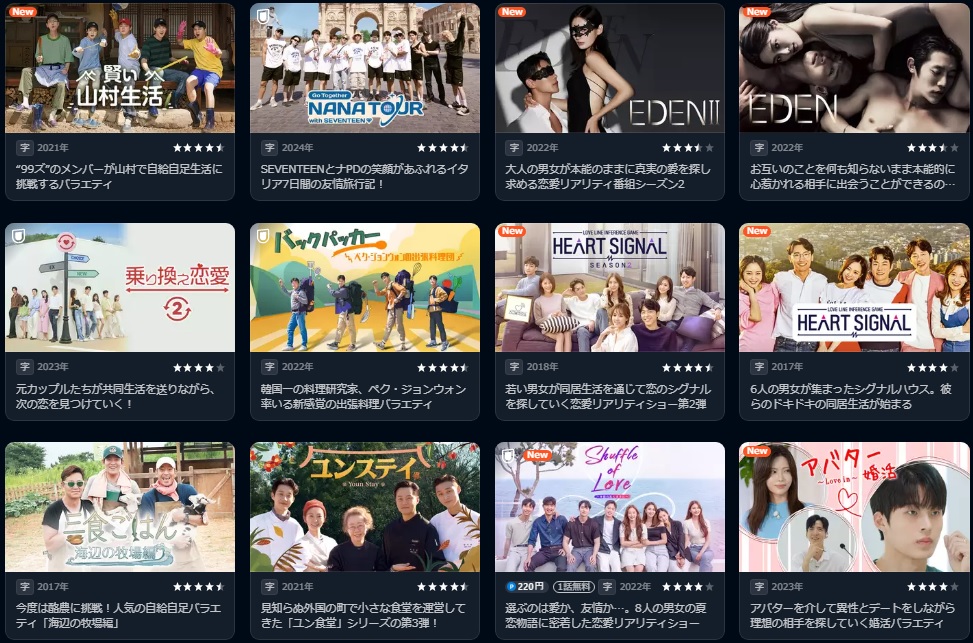Open the バックパッカー cooking variety card
Viewport: 973px width, 643px height.
click(x=364, y=288)
